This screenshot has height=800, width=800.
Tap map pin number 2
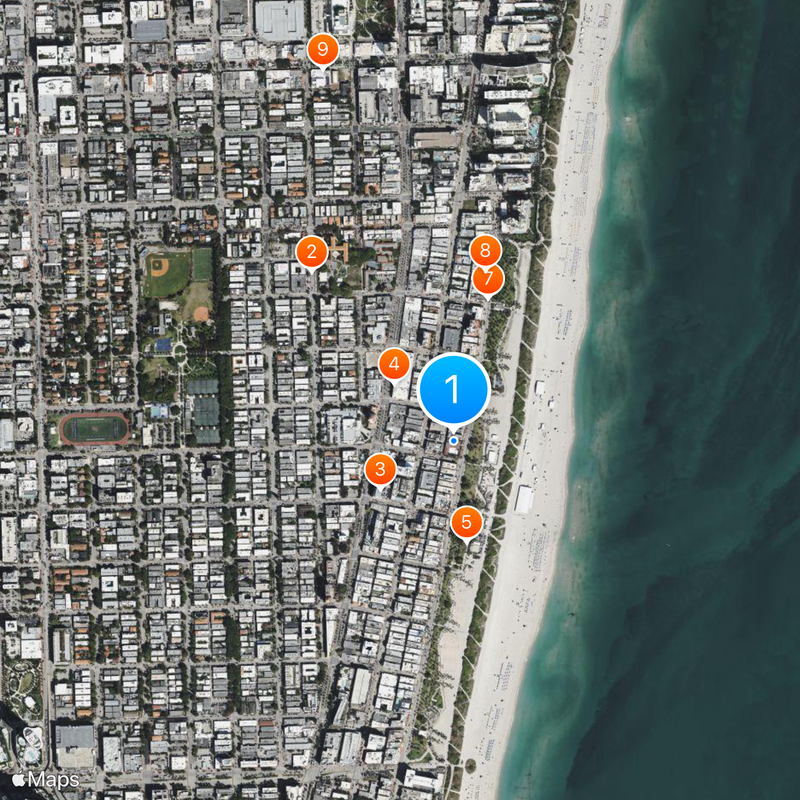tap(312, 252)
